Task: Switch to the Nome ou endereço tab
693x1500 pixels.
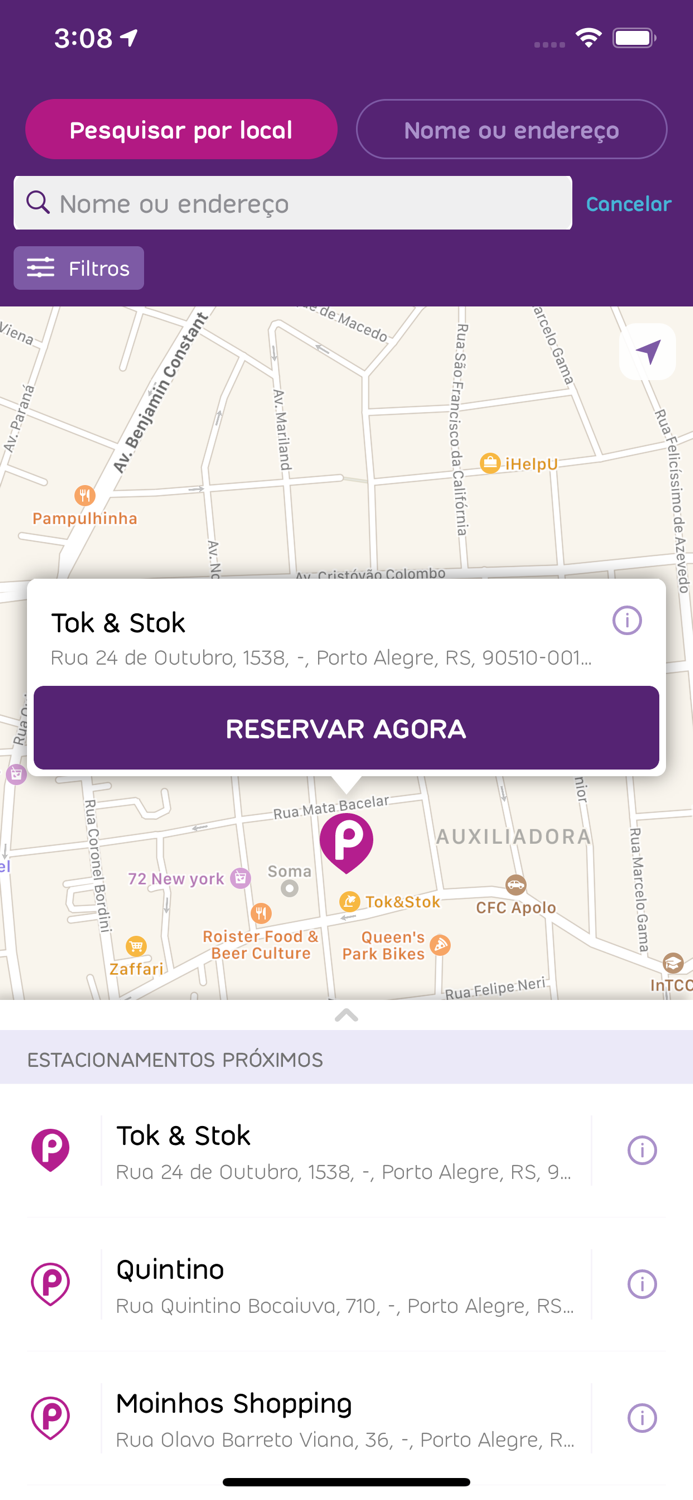Action: tap(511, 129)
